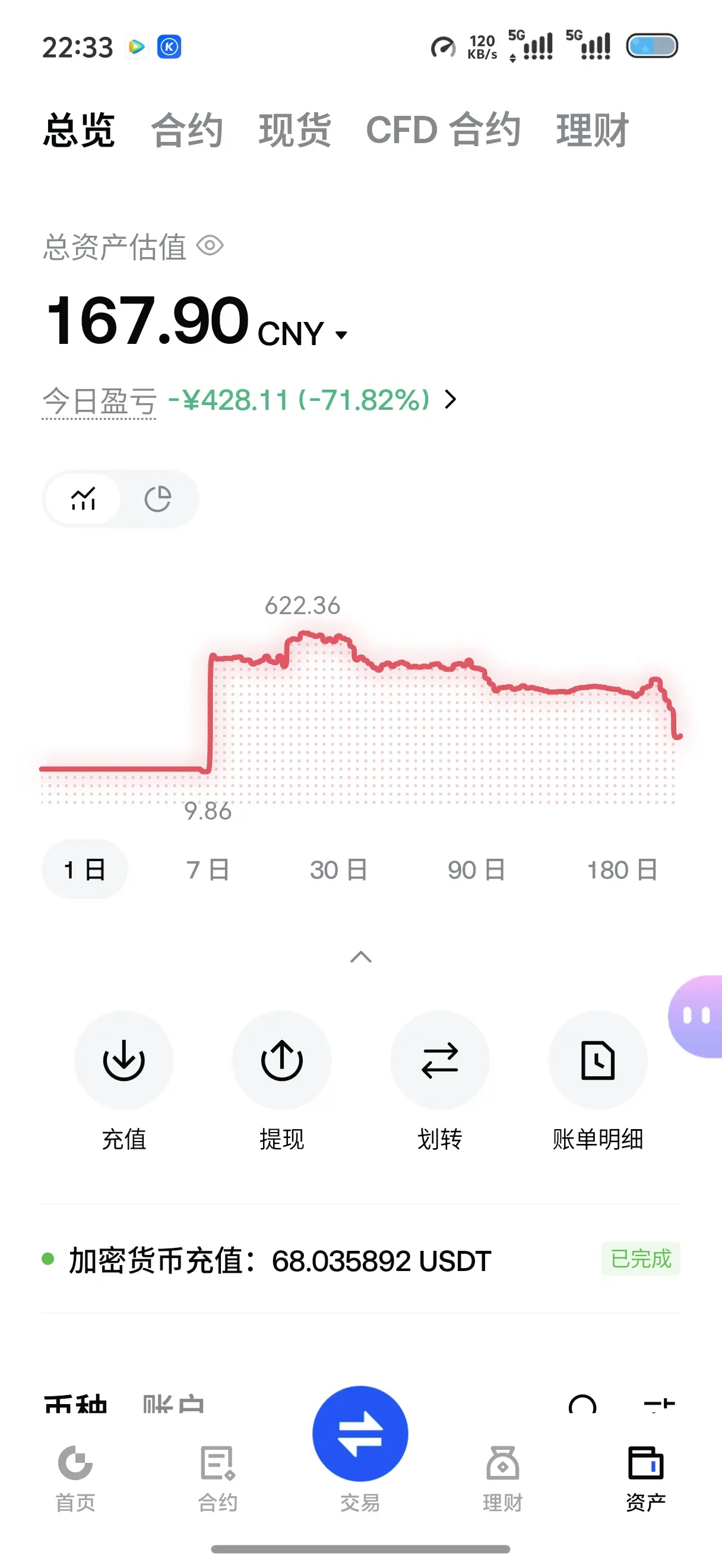This screenshot has width=722, height=1568.
Task: Collapse the chart with the up chevron
Action: (x=360, y=957)
